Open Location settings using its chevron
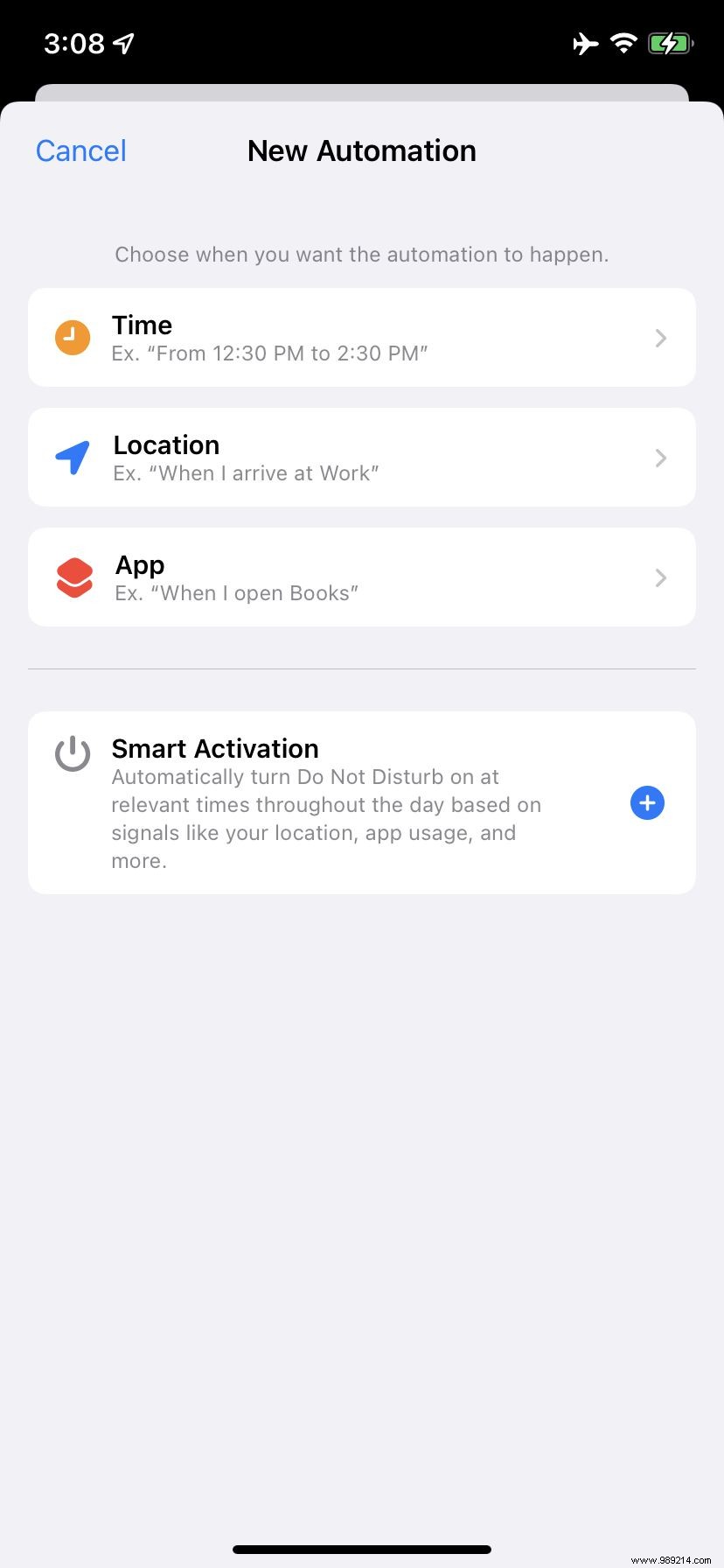 click(660, 458)
